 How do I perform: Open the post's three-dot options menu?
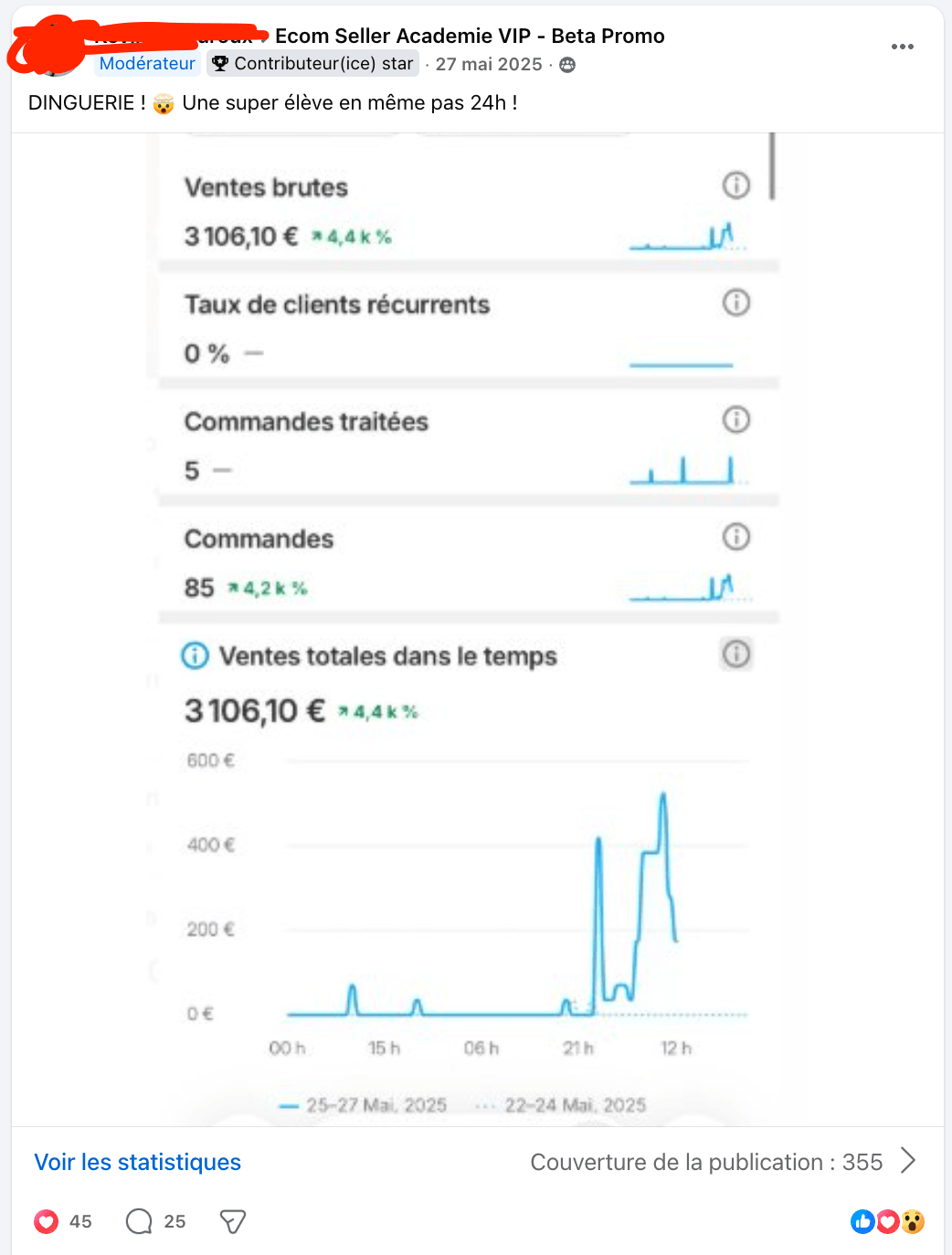[x=902, y=47]
